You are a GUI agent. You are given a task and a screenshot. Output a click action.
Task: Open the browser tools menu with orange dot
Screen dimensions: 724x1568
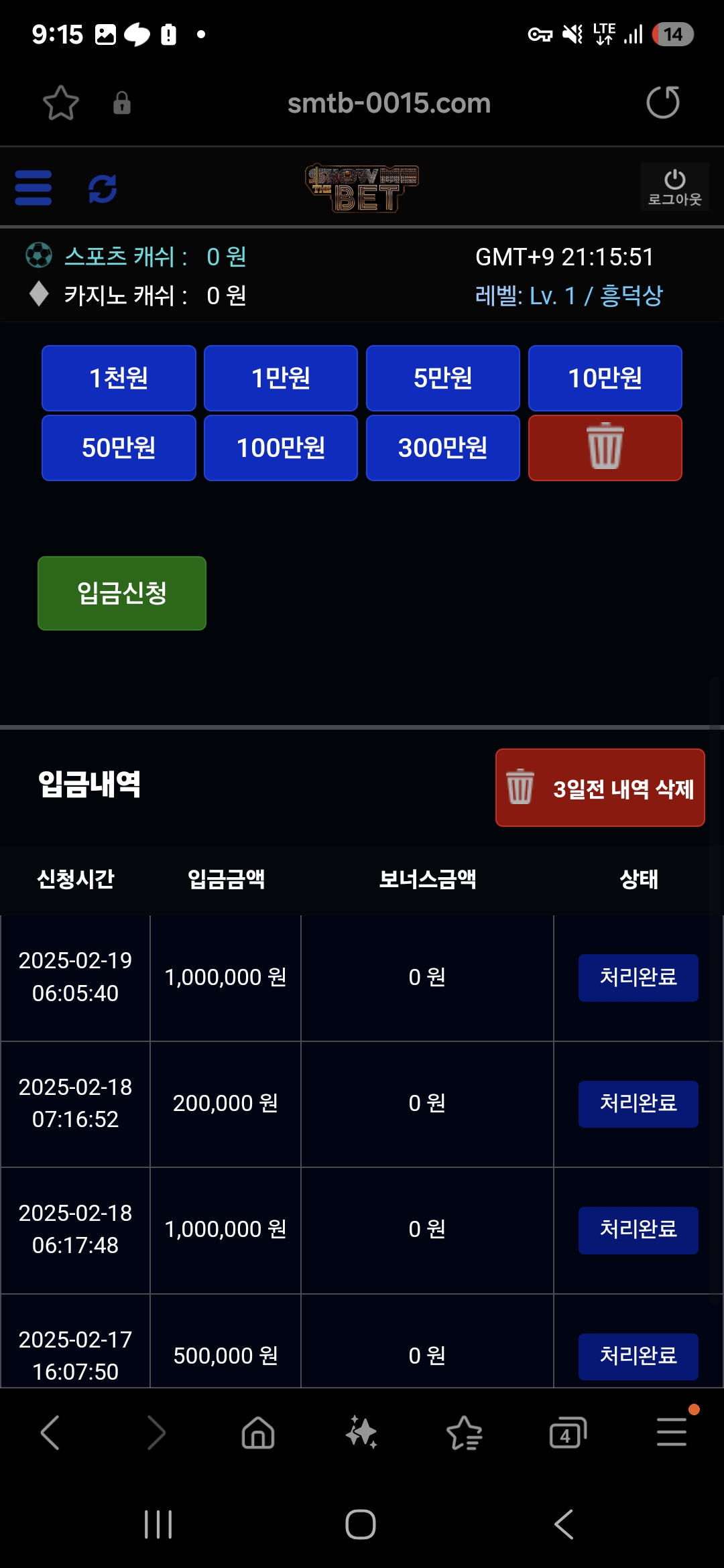pos(672,1431)
